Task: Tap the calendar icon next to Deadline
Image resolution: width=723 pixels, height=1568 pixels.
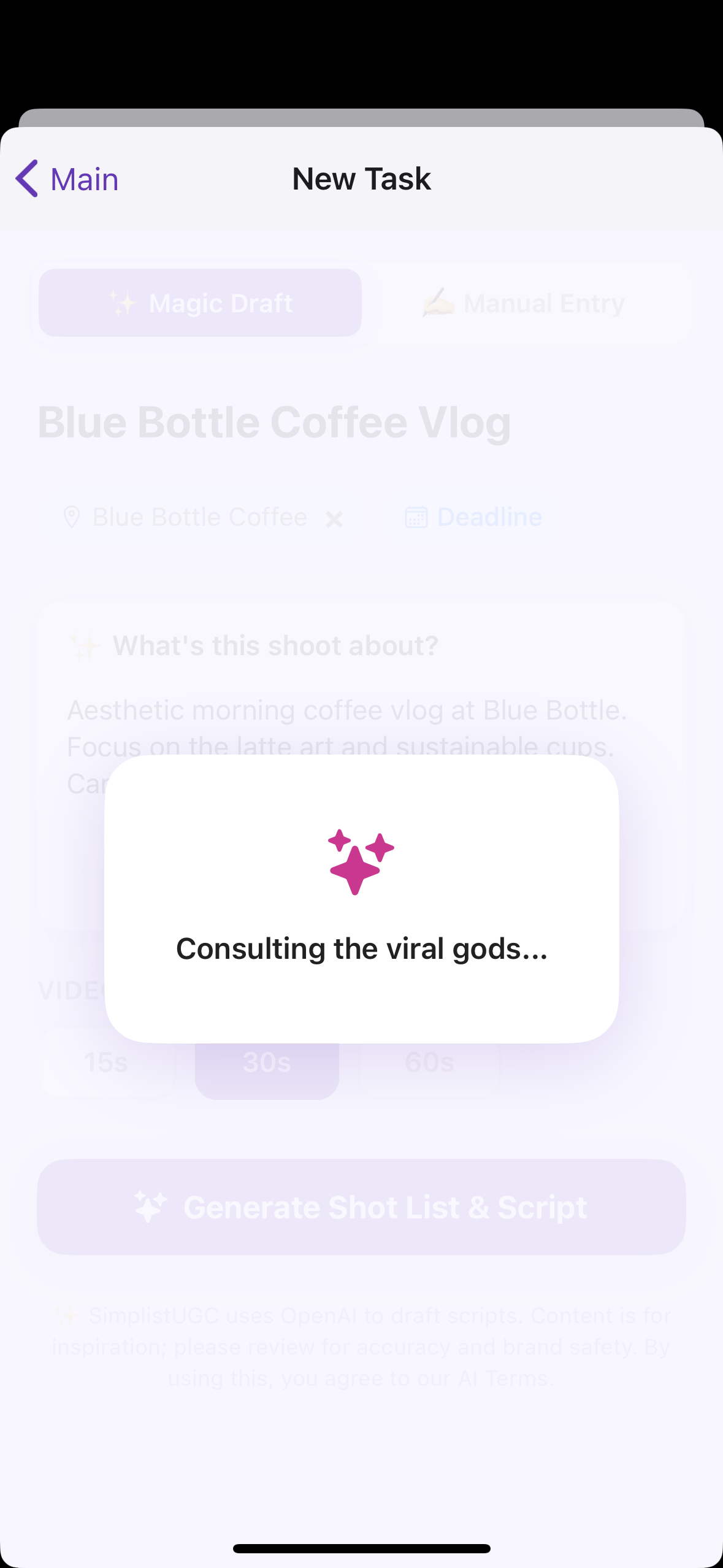Action: [416, 517]
